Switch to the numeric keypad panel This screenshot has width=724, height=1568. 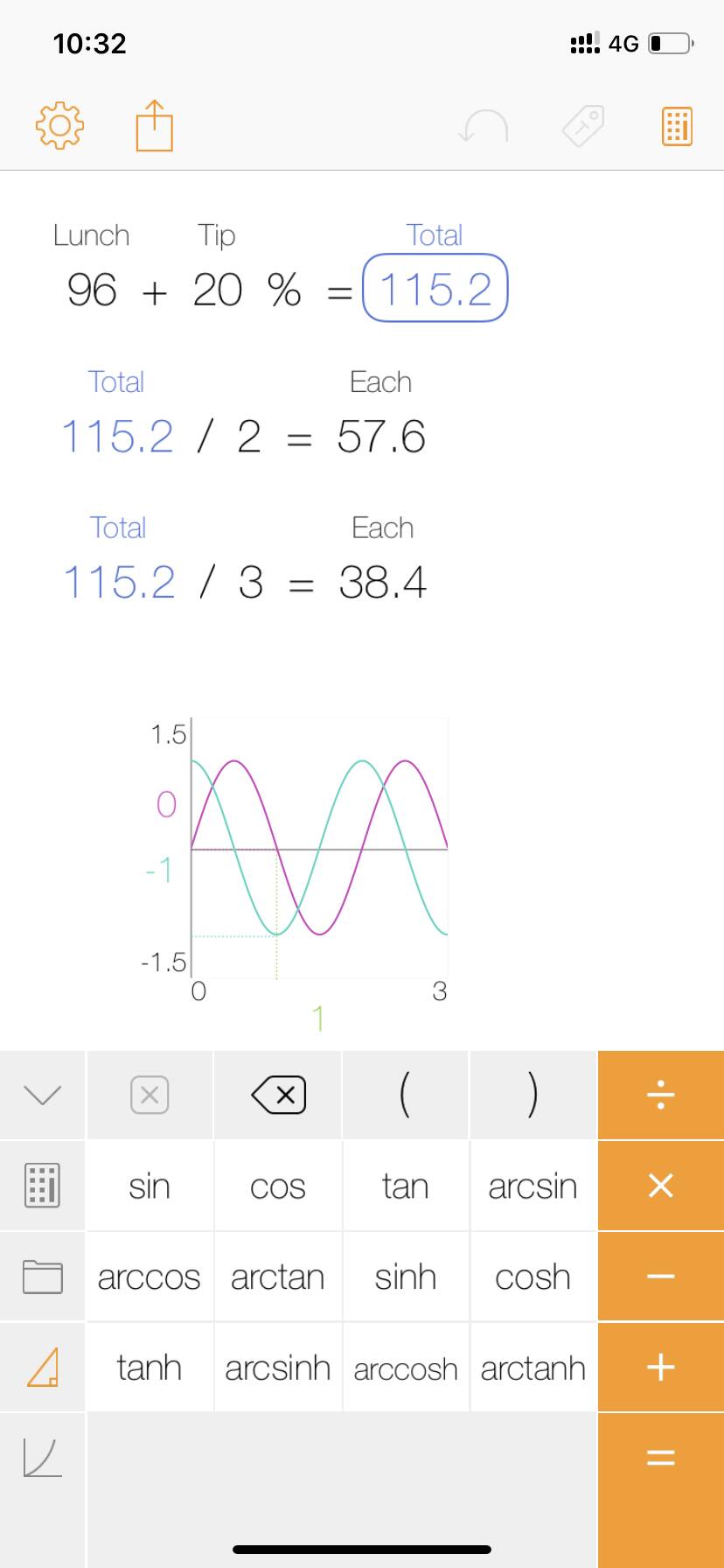coord(42,1186)
